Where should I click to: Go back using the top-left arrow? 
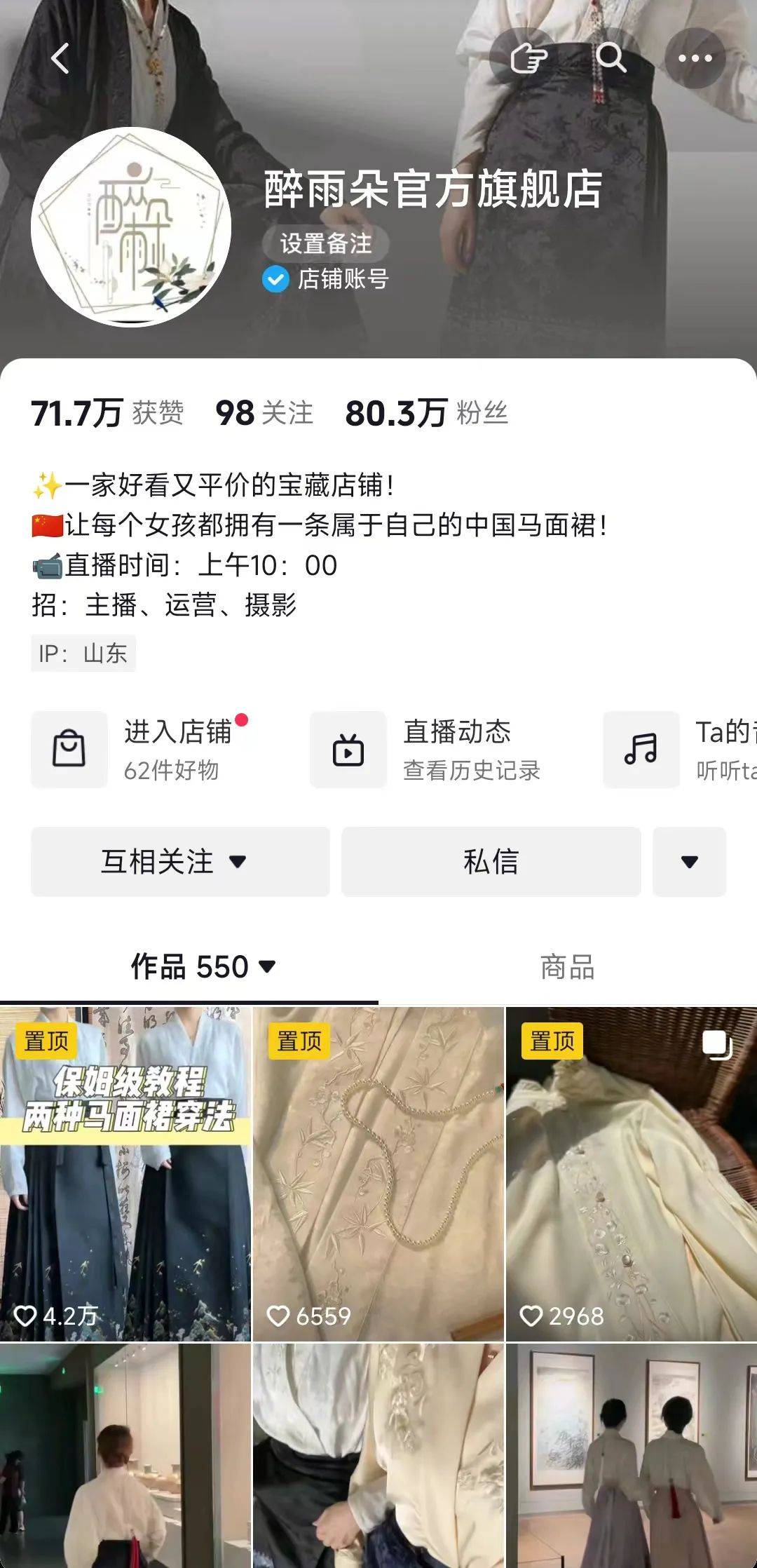pos(60,58)
